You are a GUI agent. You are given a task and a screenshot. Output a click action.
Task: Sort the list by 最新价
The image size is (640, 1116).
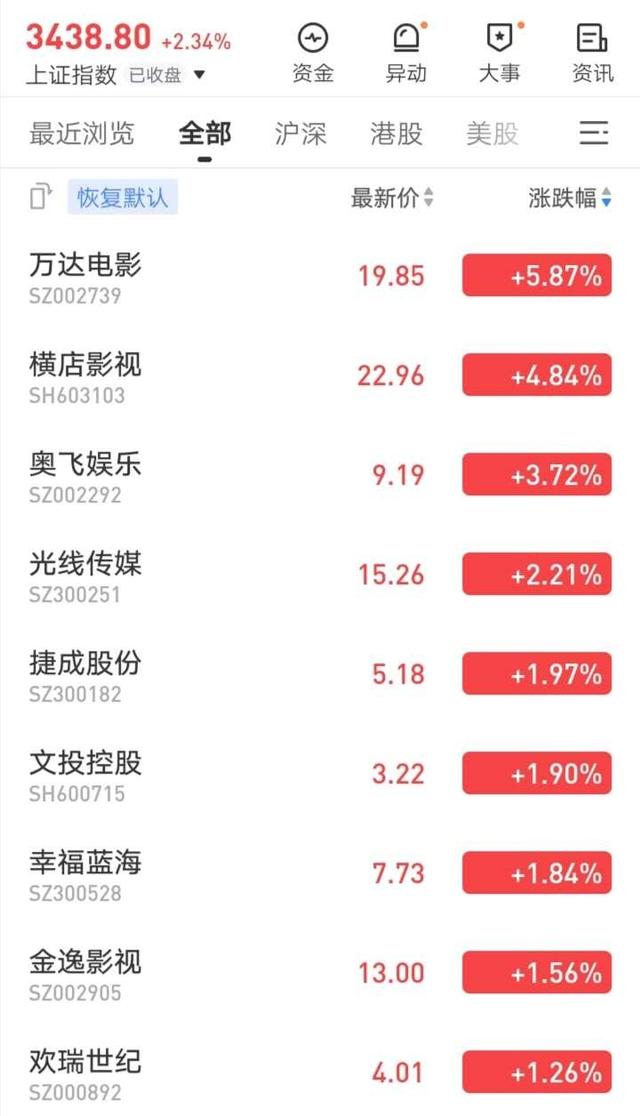point(392,197)
